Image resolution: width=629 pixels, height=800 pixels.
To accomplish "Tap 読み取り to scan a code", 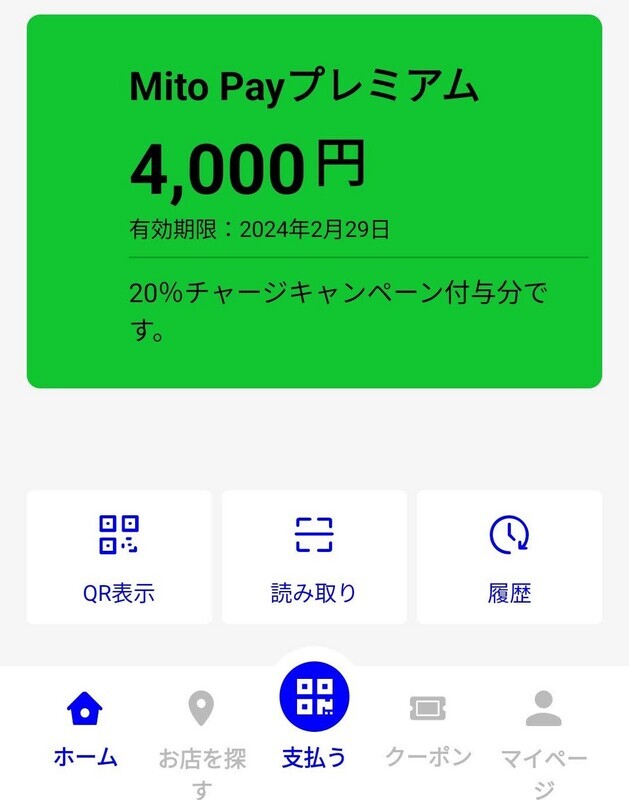I will [x=314, y=556].
